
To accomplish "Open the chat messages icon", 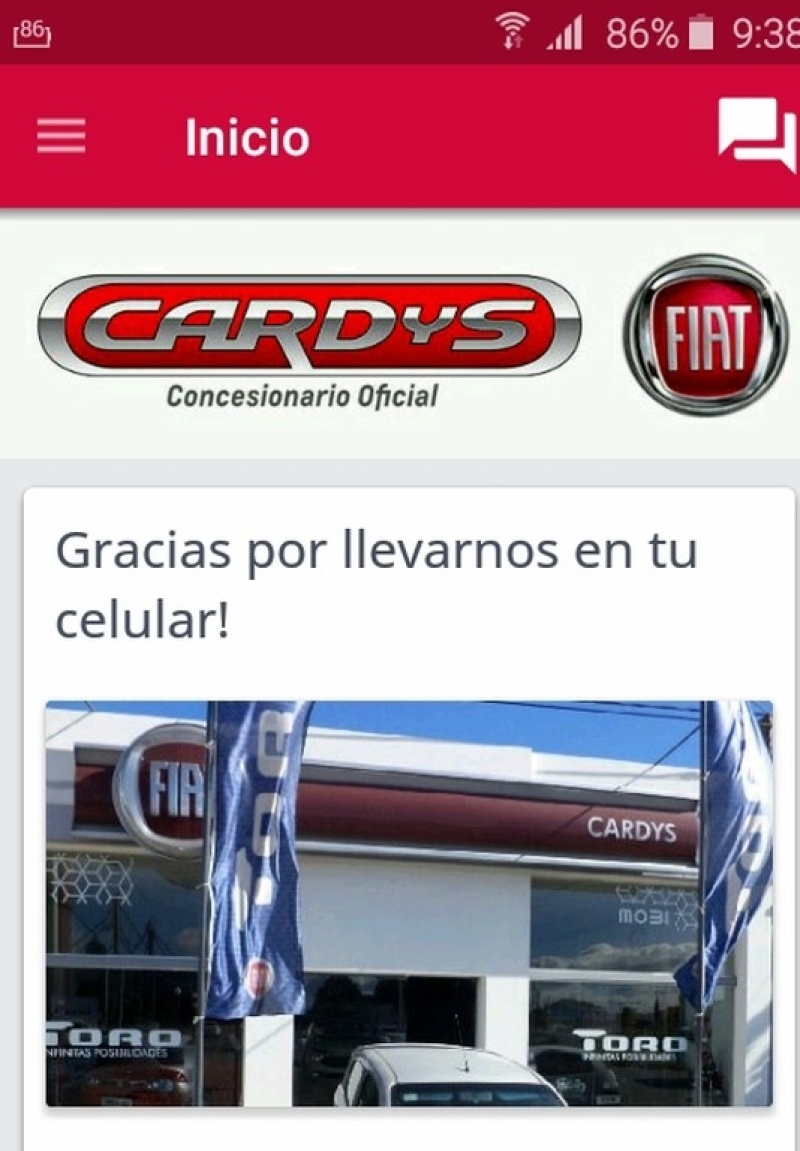I will tap(755, 135).
